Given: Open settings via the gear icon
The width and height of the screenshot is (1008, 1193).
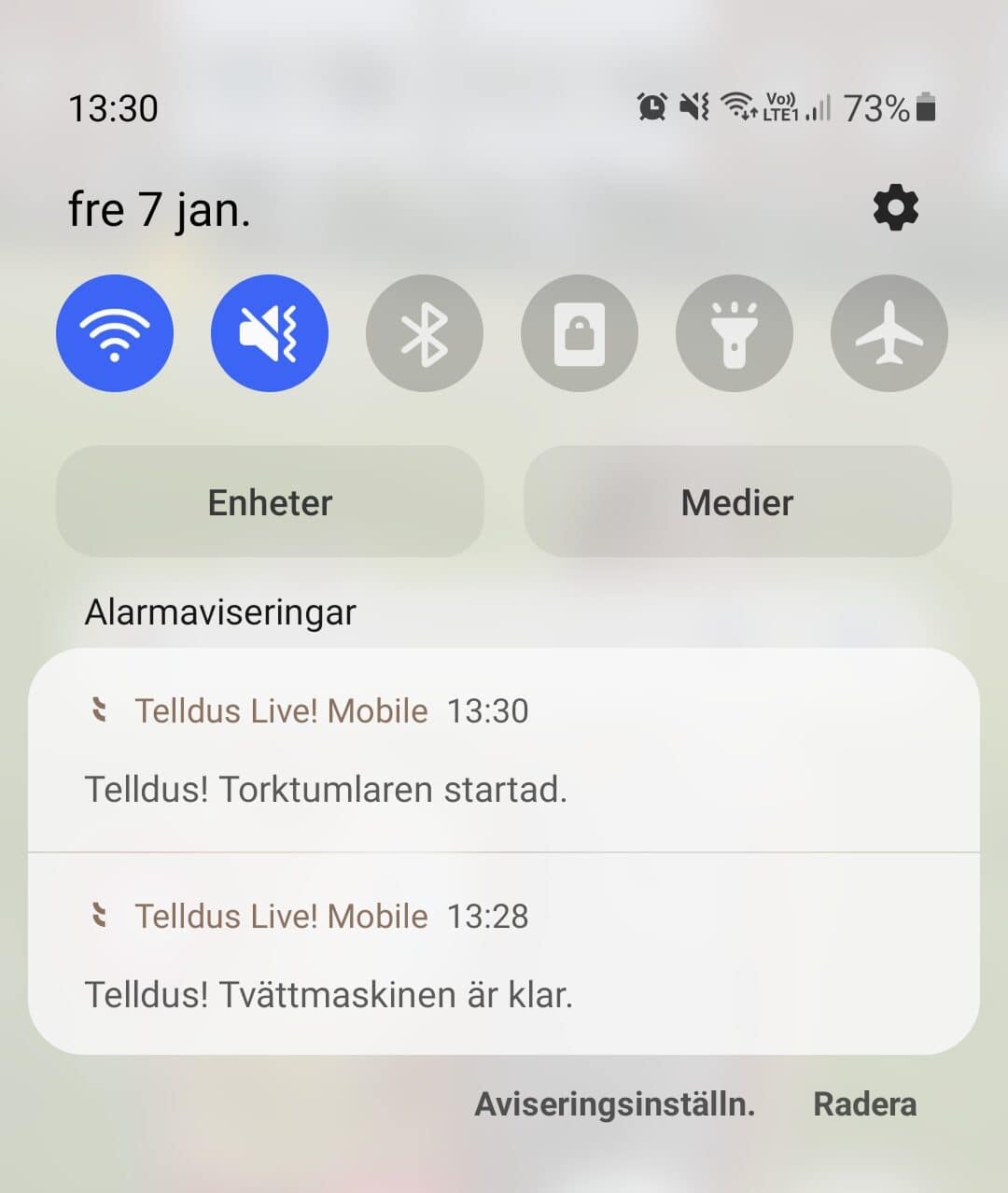Looking at the screenshot, I should (x=895, y=207).
